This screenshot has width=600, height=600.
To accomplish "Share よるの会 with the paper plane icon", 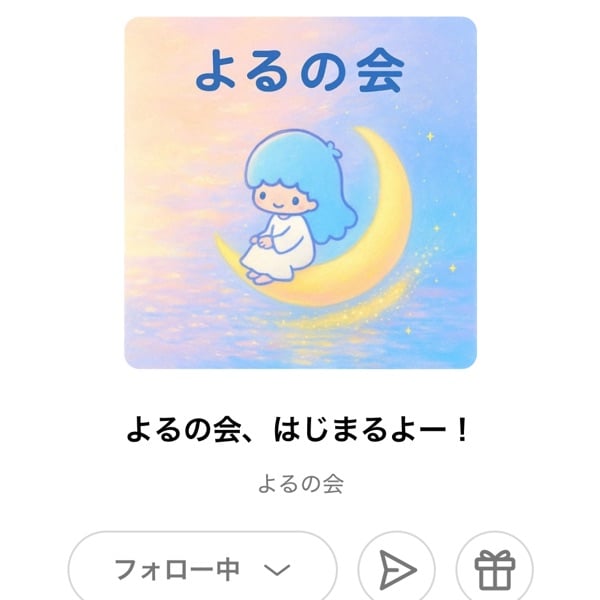I will tap(397, 570).
